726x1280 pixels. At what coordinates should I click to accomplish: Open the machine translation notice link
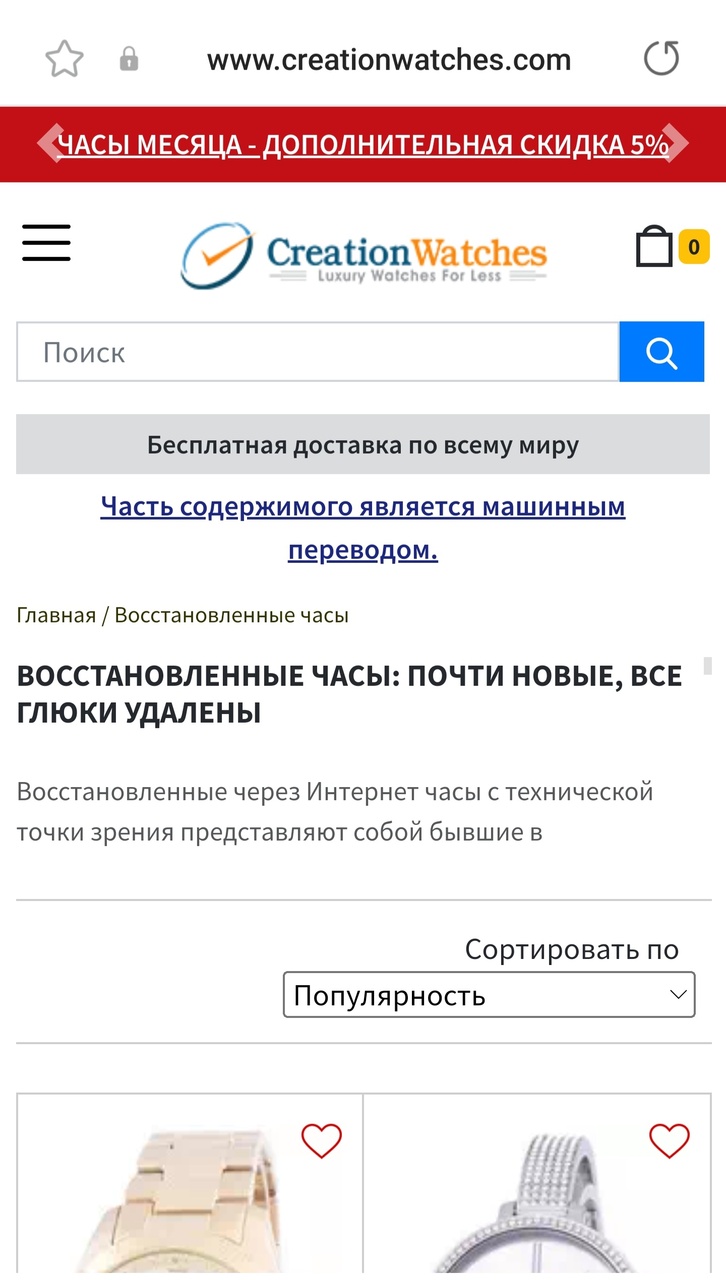point(363,528)
